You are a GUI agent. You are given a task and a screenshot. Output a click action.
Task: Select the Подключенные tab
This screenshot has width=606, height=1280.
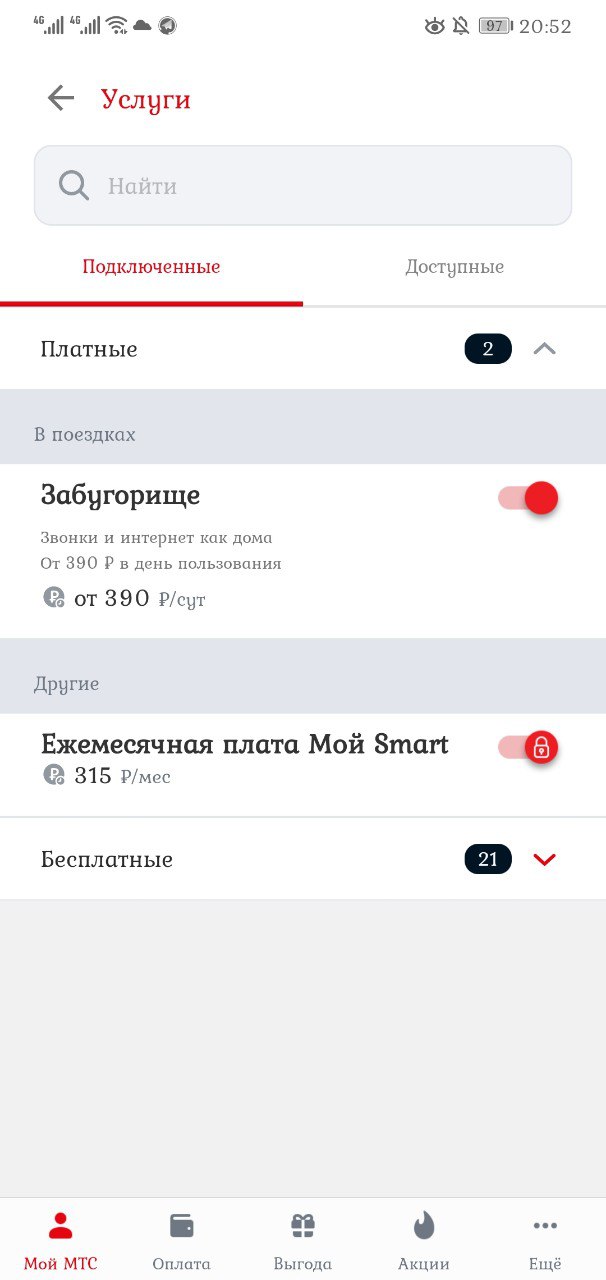[151, 267]
